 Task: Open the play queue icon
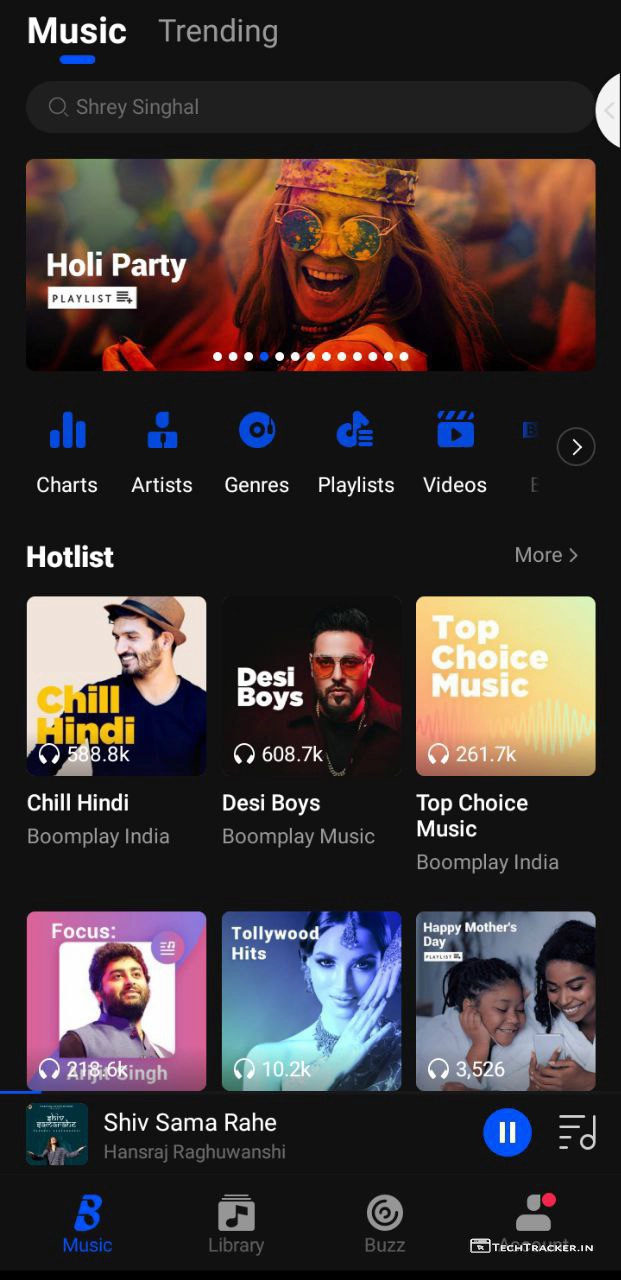[577, 1132]
